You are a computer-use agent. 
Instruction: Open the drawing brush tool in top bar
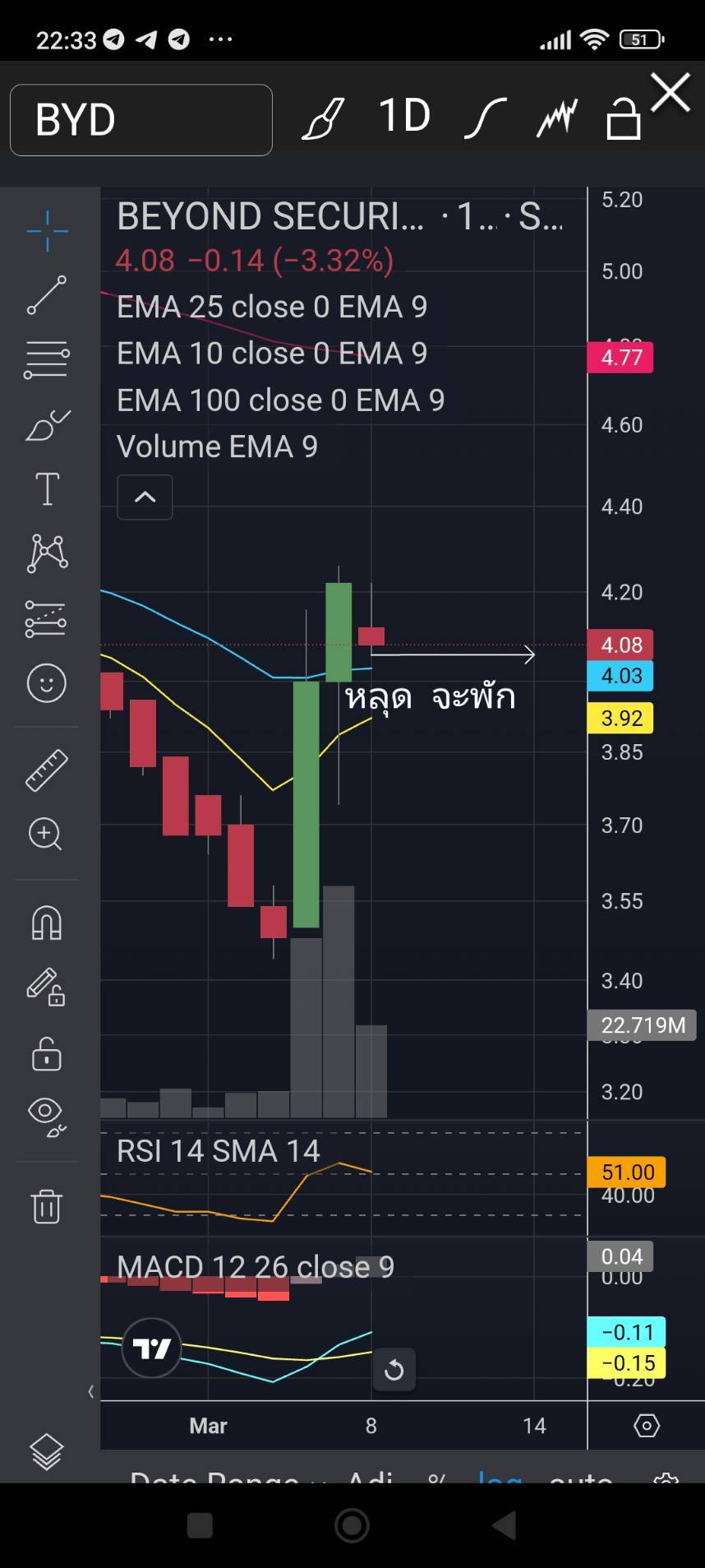[x=323, y=118]
